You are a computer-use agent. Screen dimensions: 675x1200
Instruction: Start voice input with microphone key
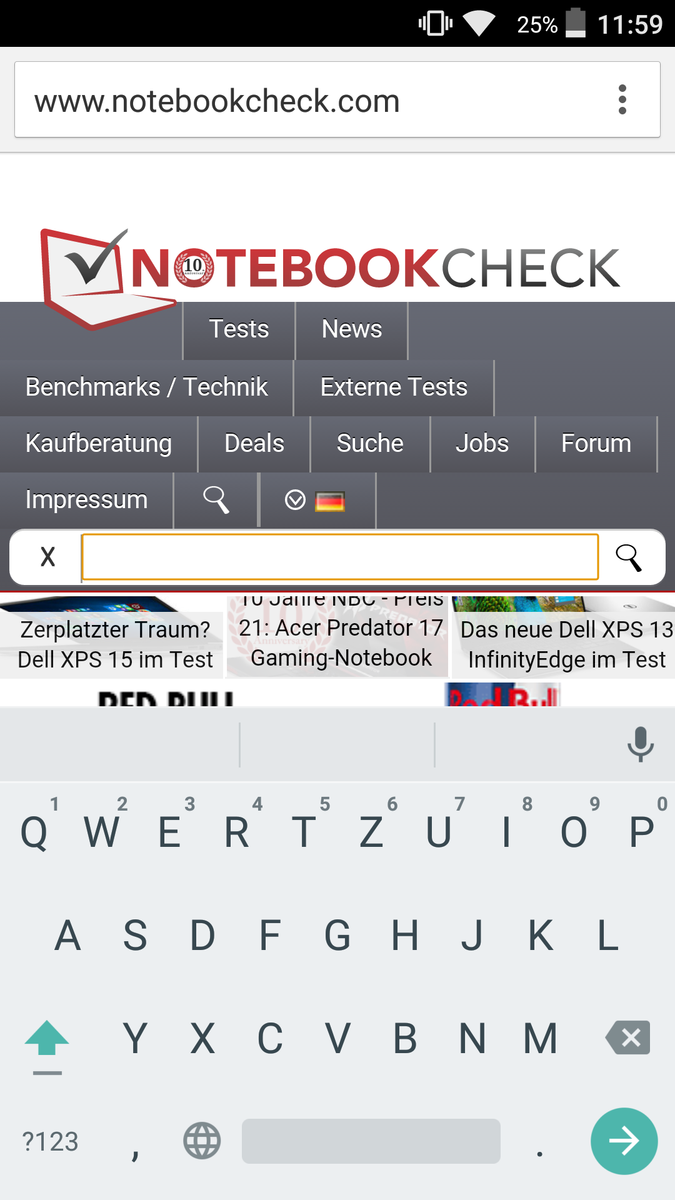[640, 744]
